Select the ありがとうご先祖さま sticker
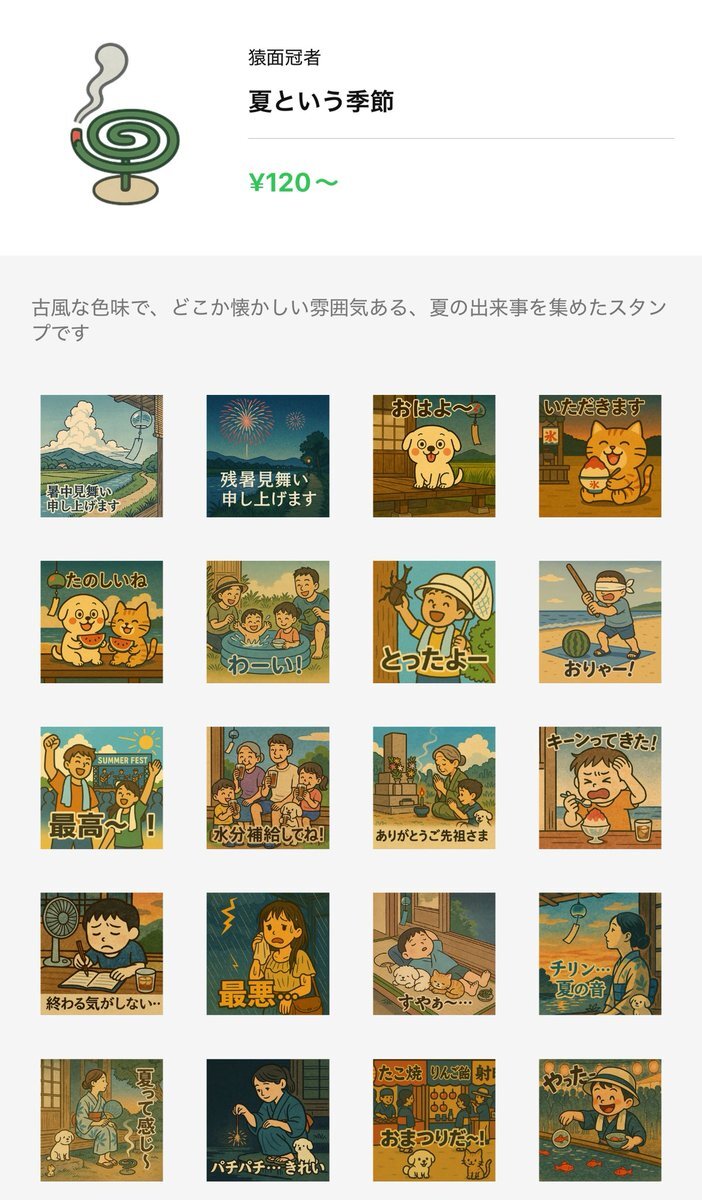702x1200 pixels. pyautogui.click(x=434, y=788)
